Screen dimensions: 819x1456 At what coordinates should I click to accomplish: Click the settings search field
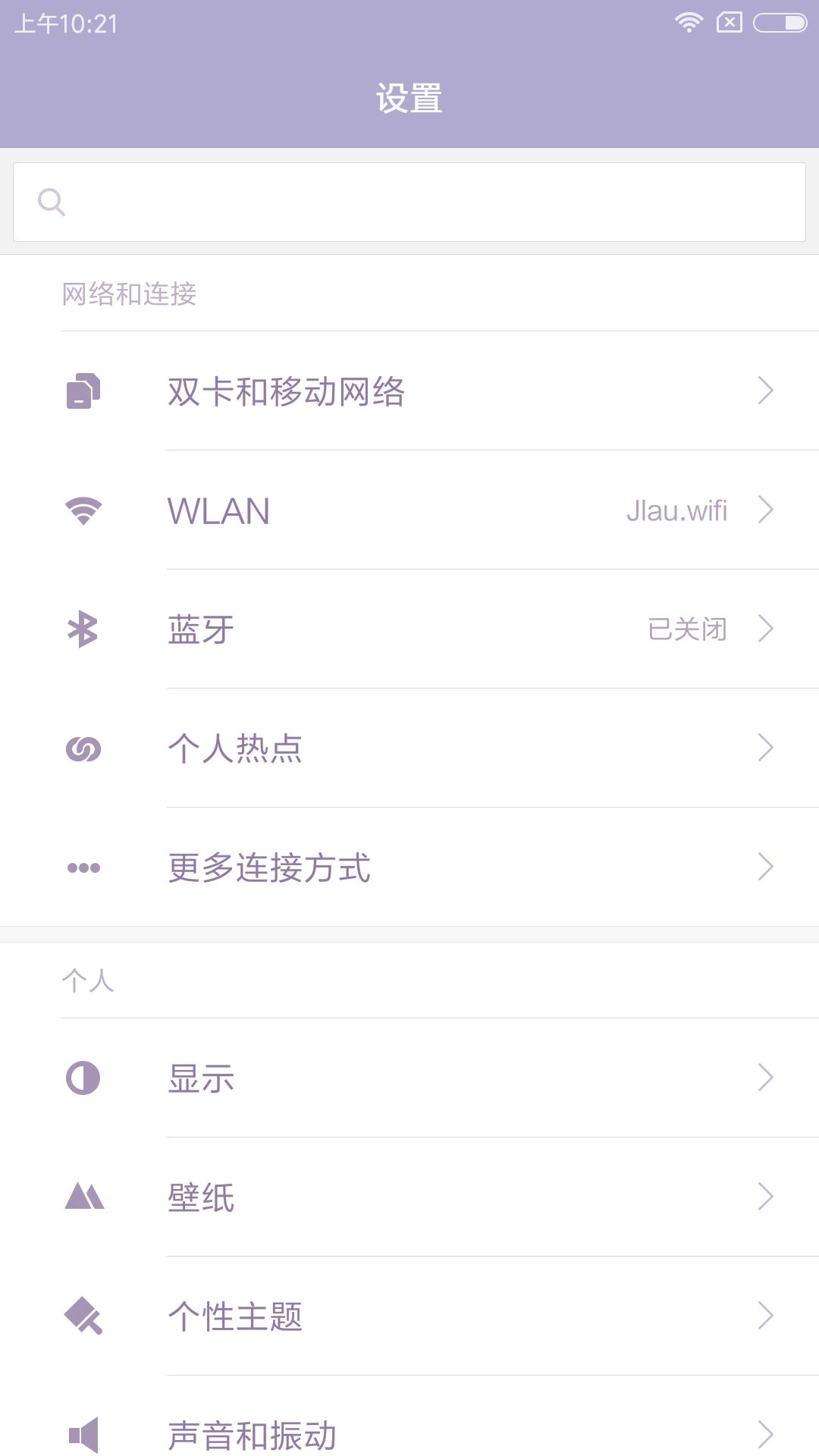409,202
